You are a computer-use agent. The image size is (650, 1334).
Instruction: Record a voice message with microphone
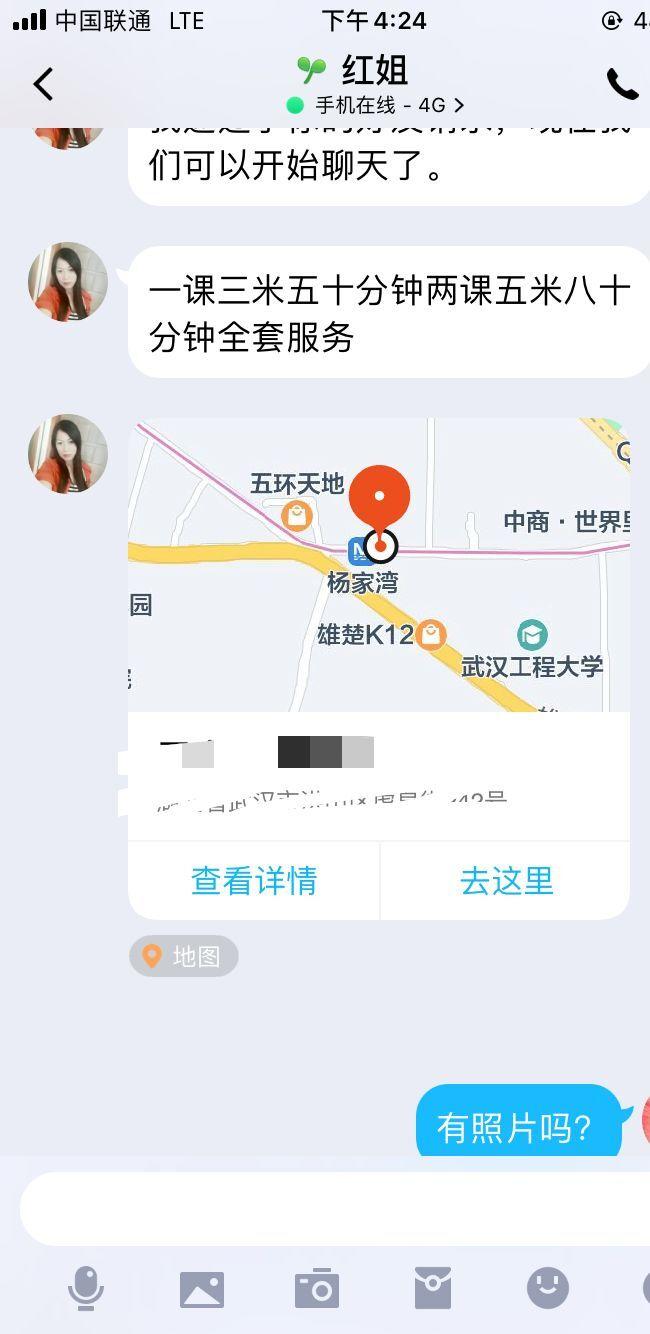(x=86, y=1288)
